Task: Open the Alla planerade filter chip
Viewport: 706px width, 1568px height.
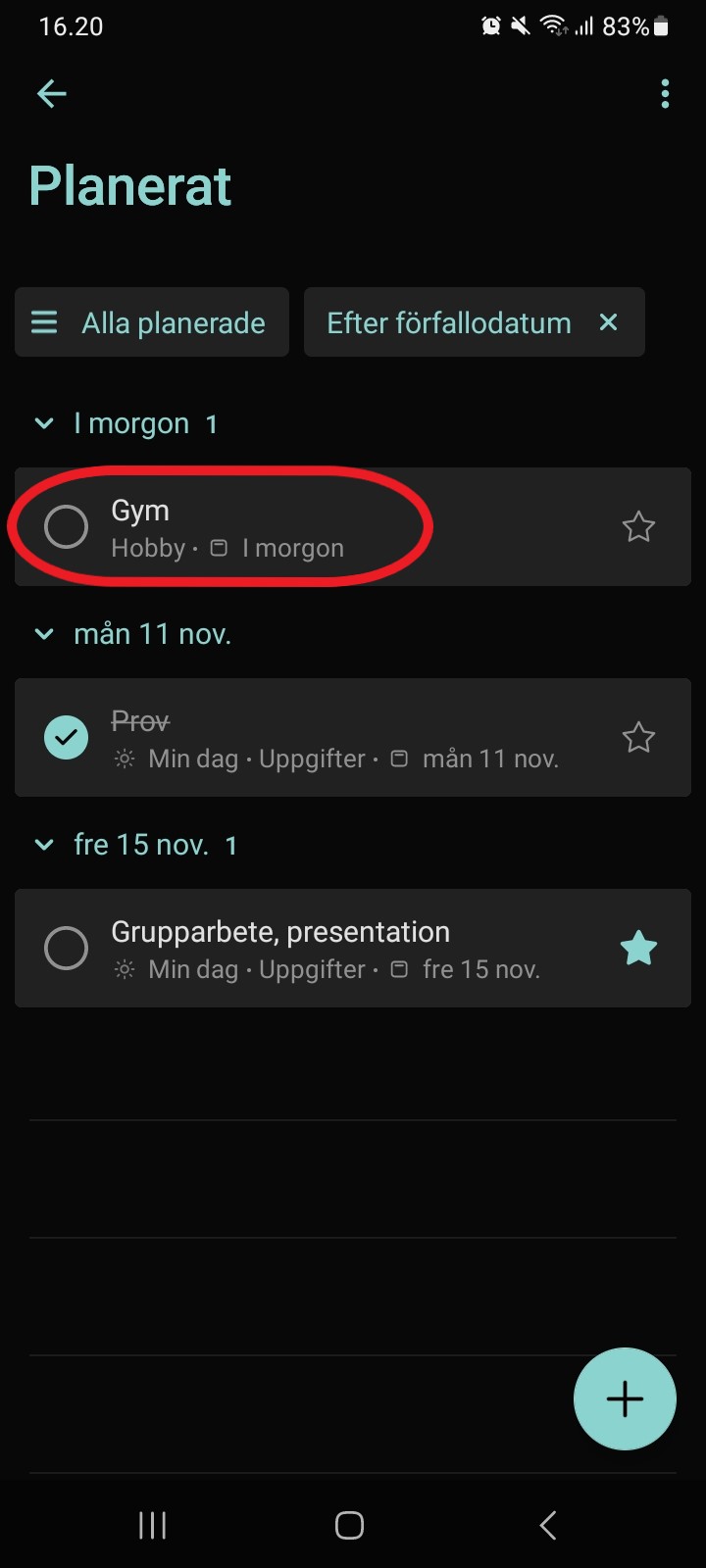Action: [x=152, y=322]
